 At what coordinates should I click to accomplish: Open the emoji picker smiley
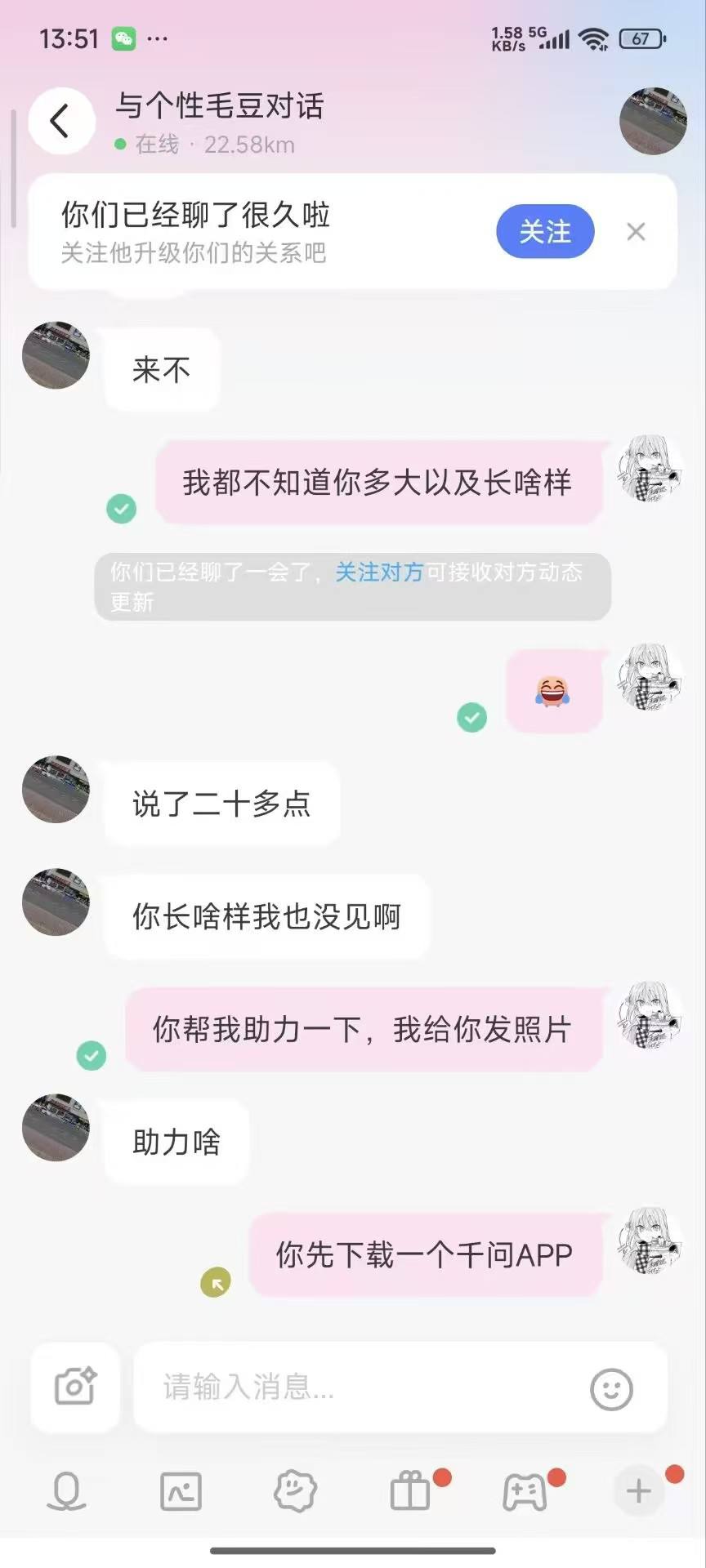click(611, 1388)
